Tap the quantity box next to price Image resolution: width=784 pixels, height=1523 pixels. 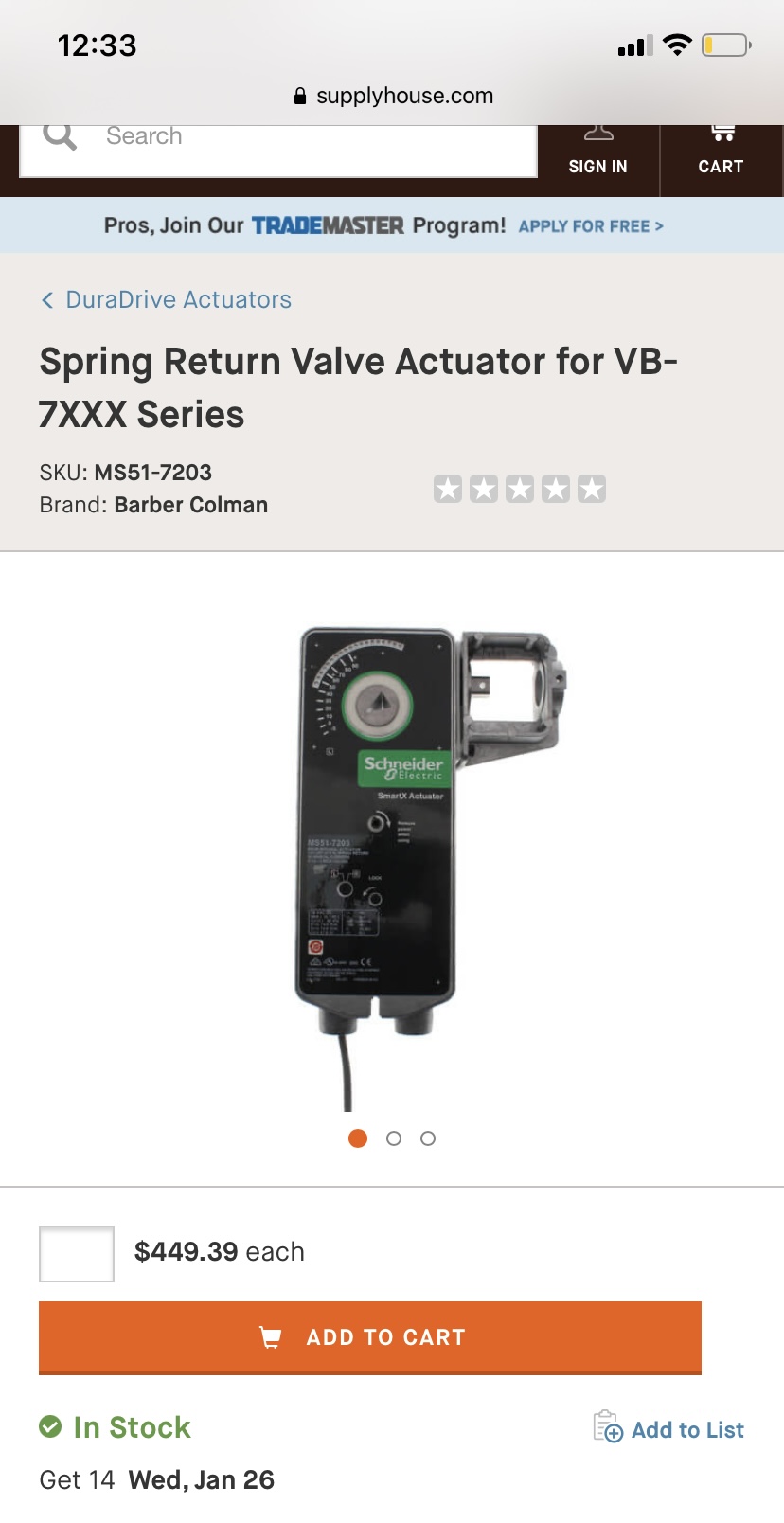click(77, 1253)
